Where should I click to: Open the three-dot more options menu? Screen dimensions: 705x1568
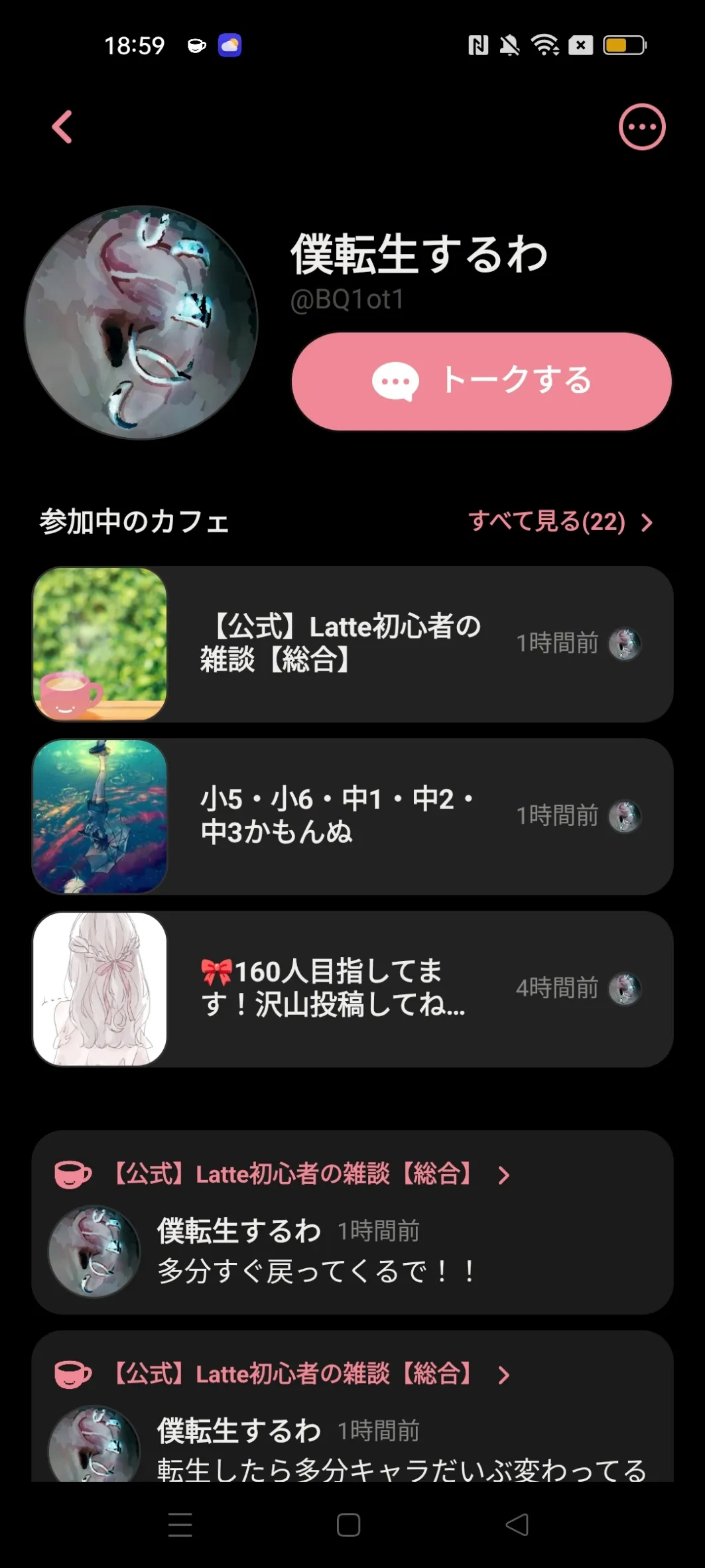641,127
